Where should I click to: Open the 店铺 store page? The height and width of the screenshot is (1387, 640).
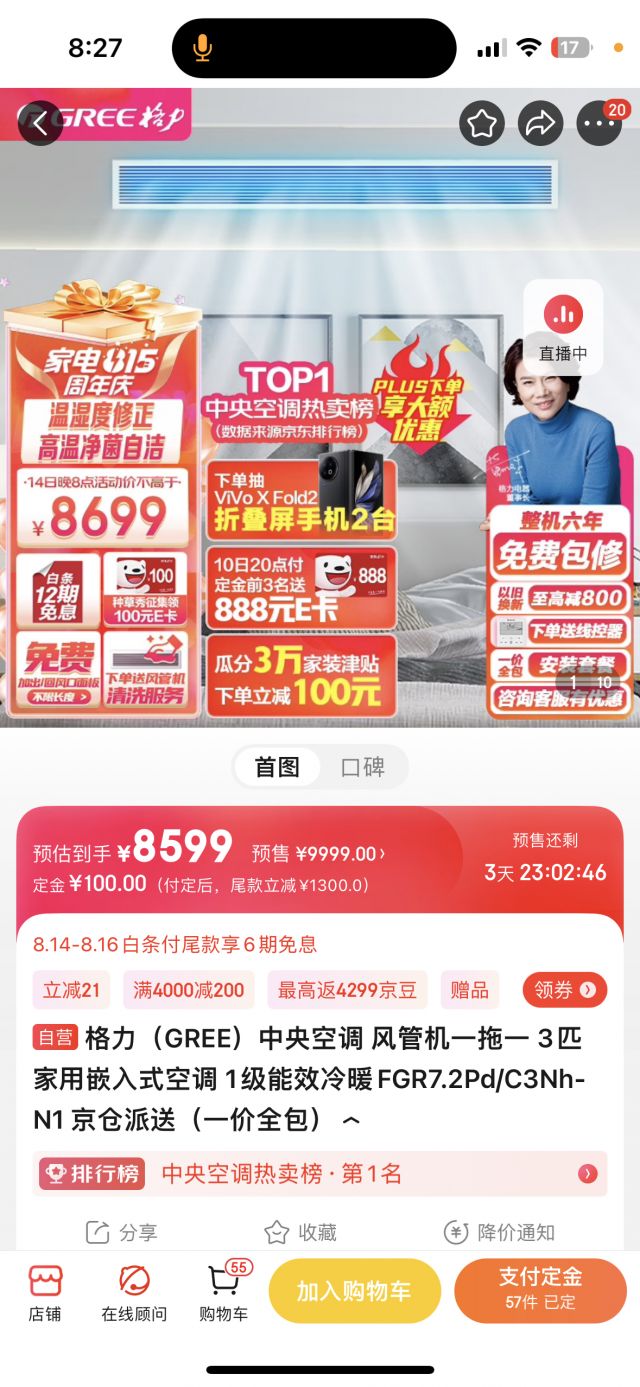[45, 1293]
